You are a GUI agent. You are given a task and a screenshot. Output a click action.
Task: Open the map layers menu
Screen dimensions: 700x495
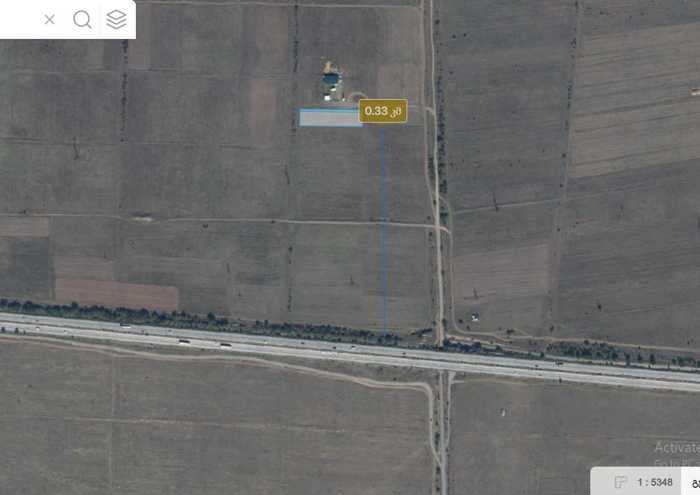click(117, 19)
